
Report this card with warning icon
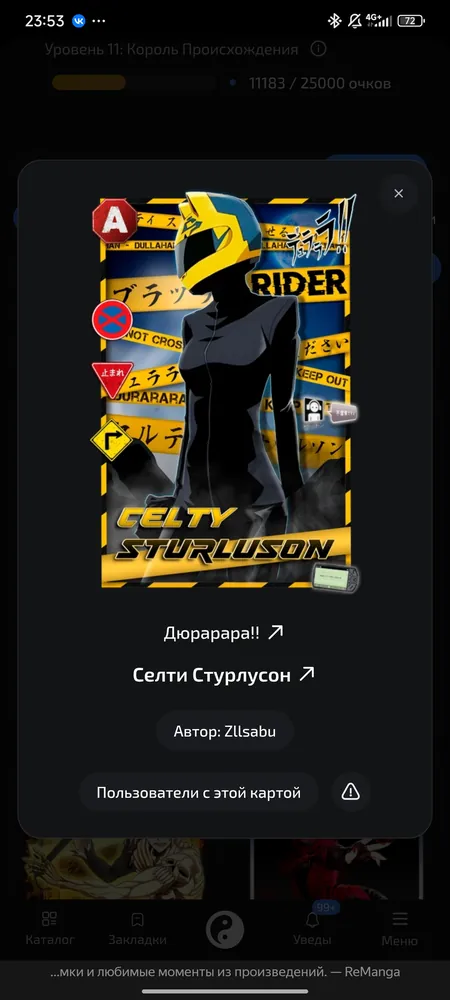(351, 792)
